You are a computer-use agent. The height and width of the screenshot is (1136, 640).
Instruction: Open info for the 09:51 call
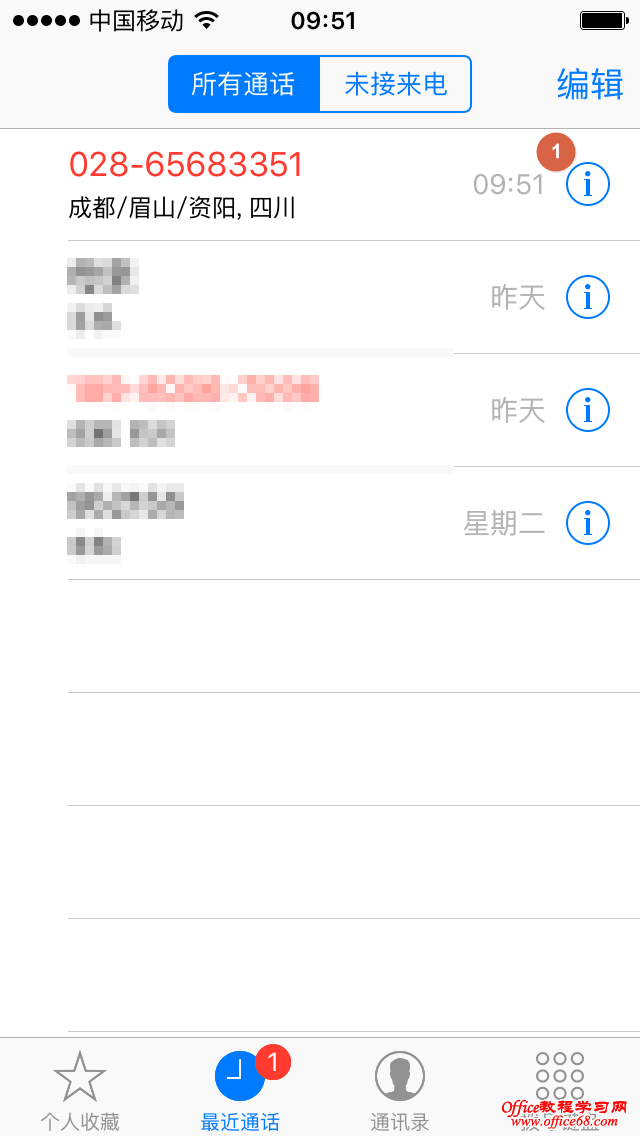coord(588,185)
